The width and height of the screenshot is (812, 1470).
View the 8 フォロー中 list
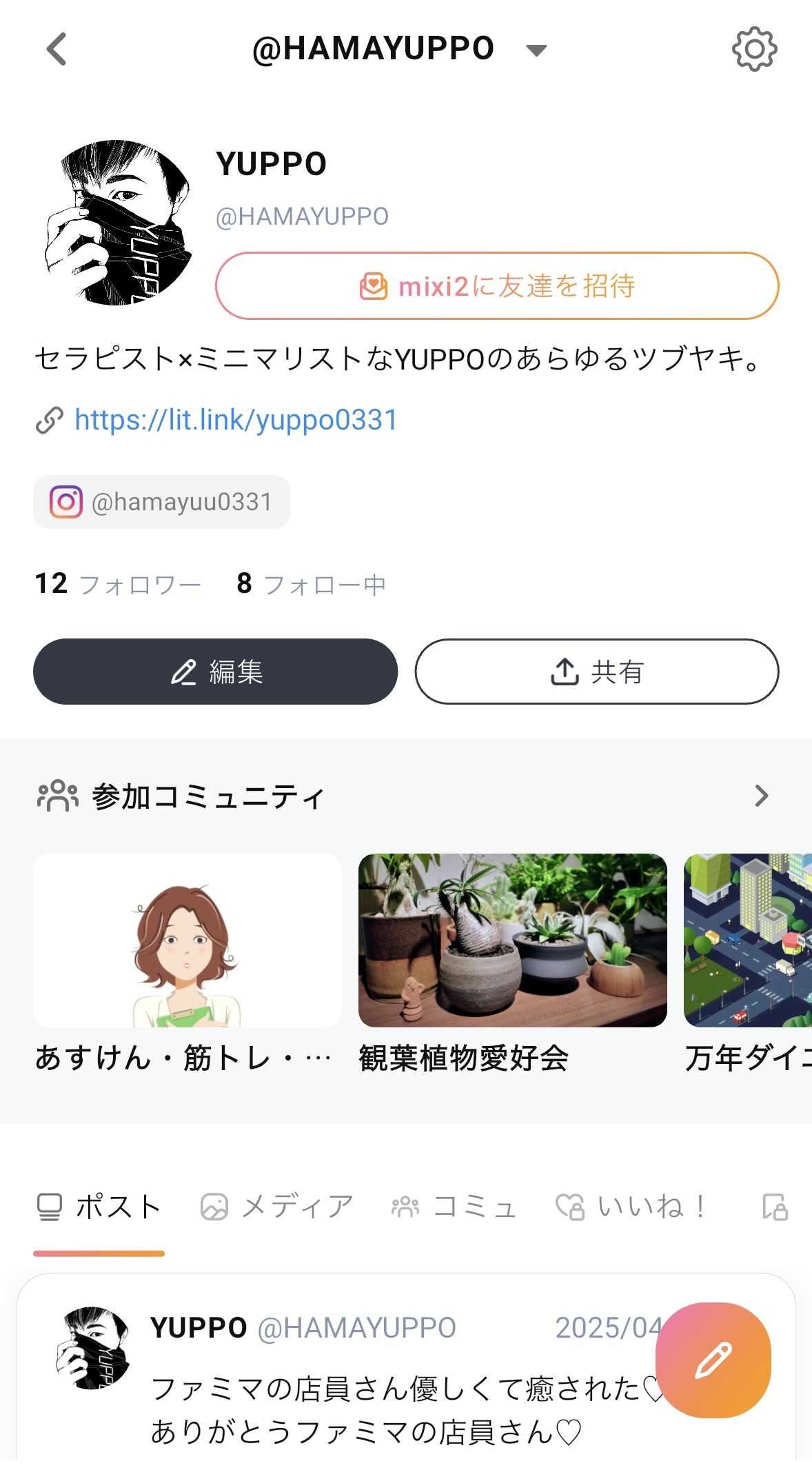312,584
